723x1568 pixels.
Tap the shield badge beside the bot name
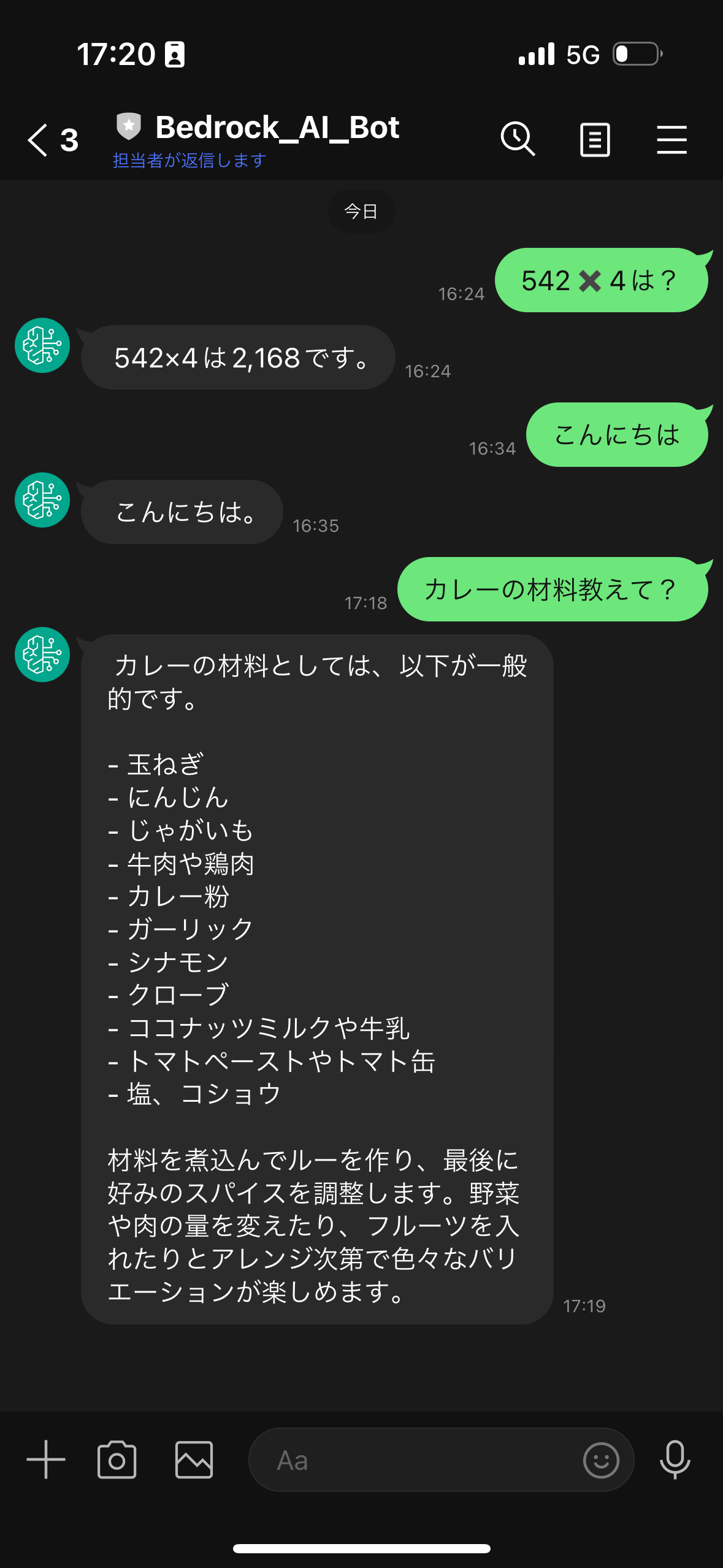coord(128,127)
